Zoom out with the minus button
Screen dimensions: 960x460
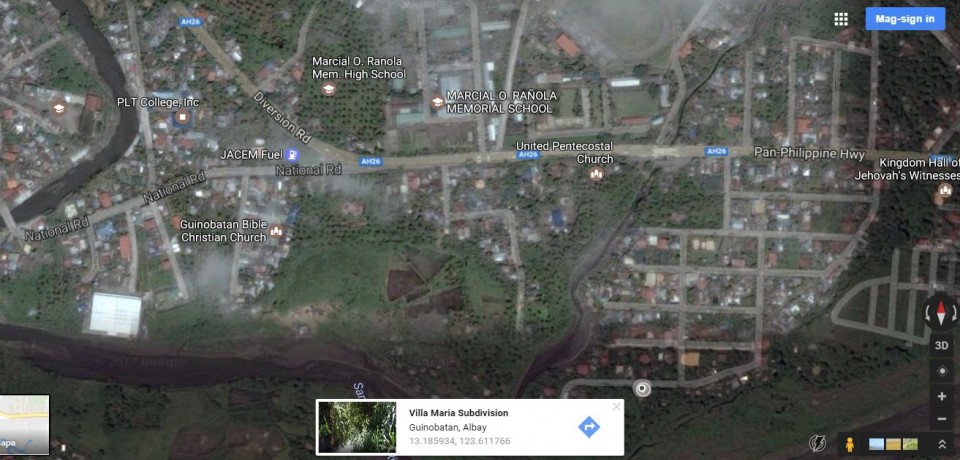(x=941, y=419)
